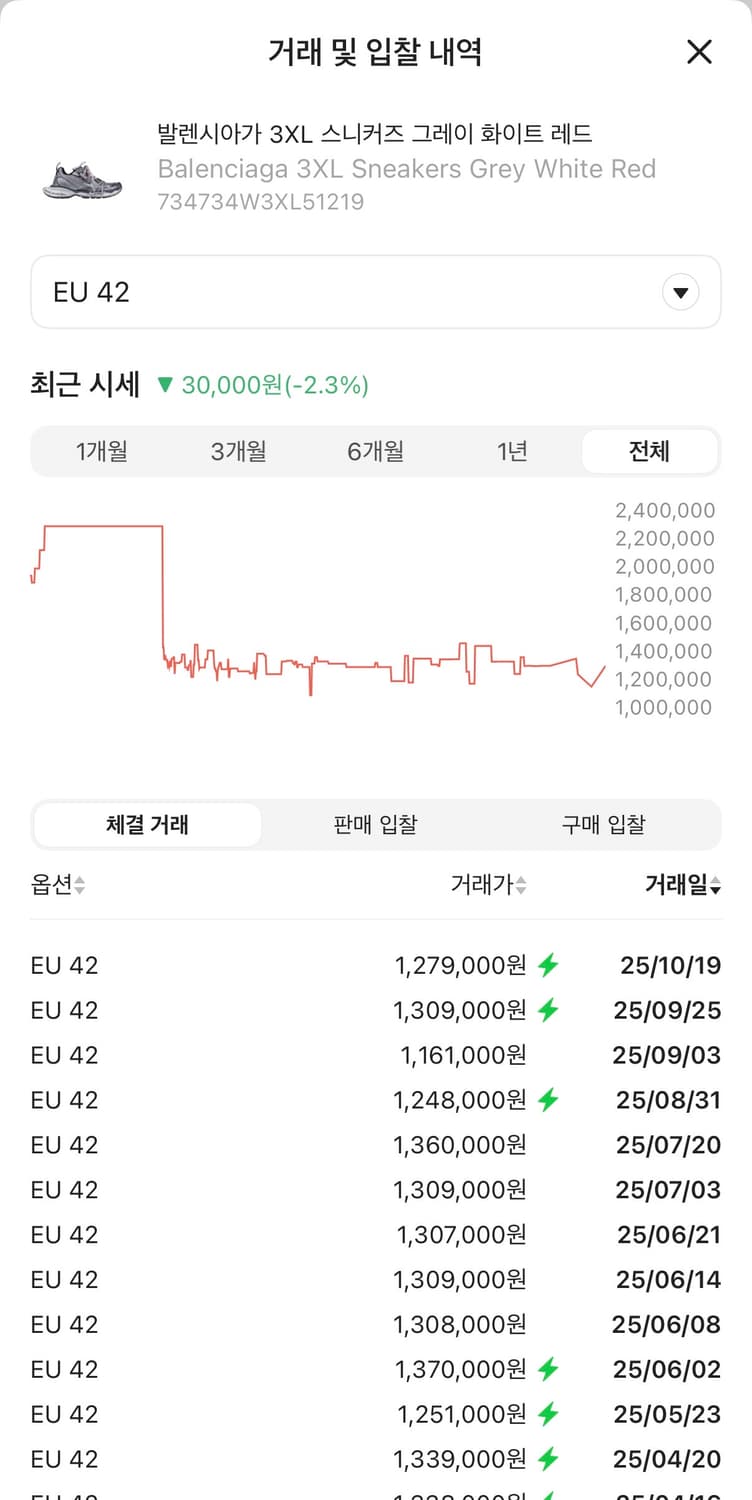
Task: Click the 1,161,000원 transaction row
Action: pos(376,1054)
